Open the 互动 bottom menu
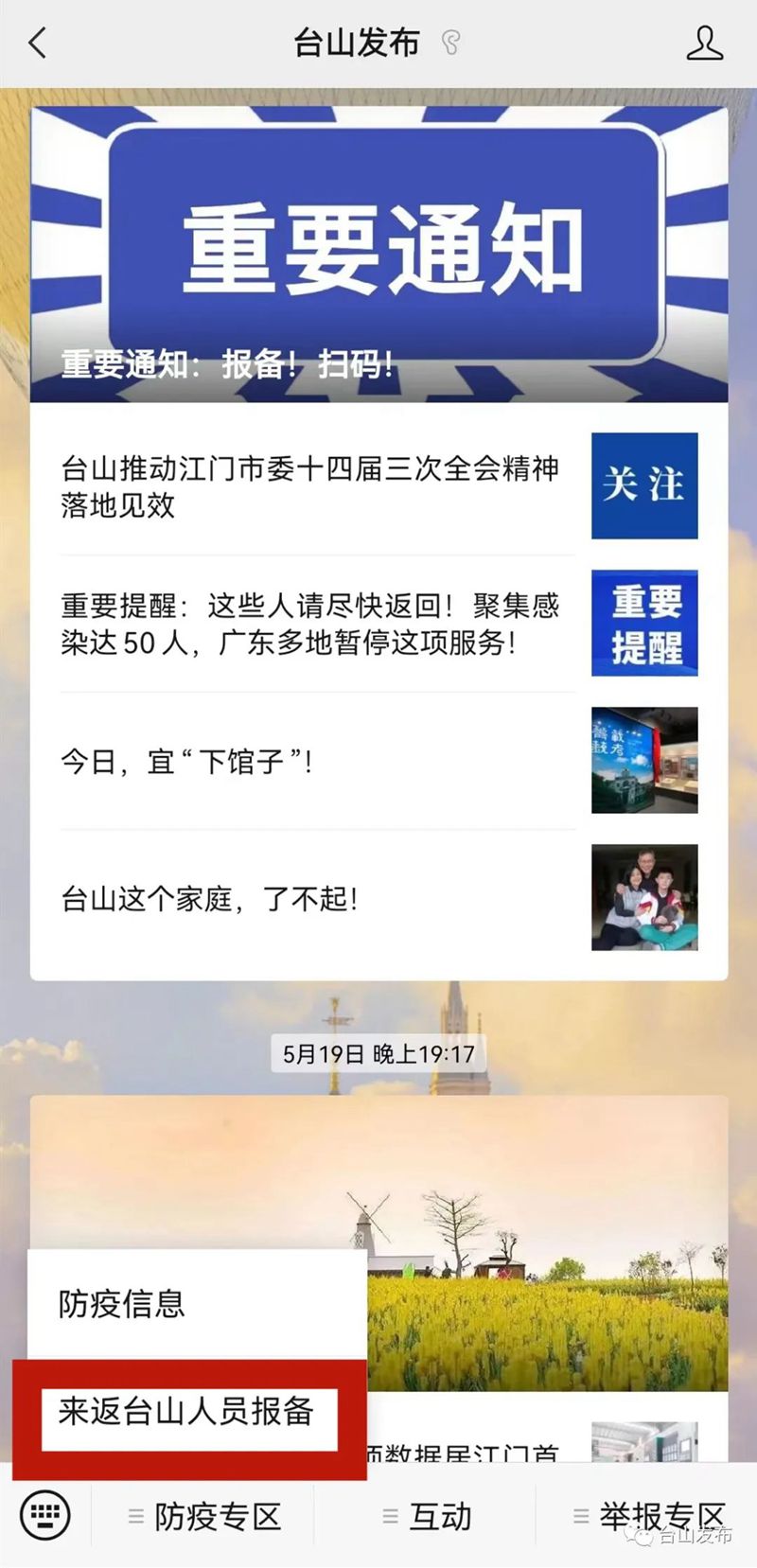Viewport: 757px width, 1568px height. 428,1517
